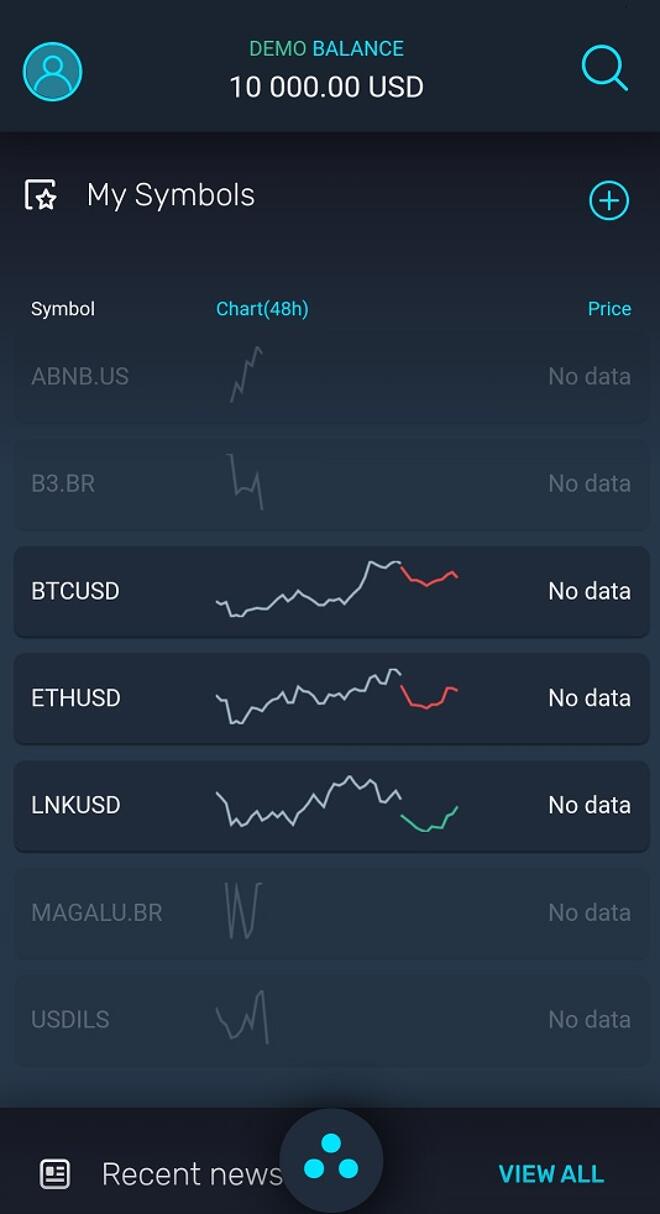Open the BTCUSD symbol row

tap(331, 591)
